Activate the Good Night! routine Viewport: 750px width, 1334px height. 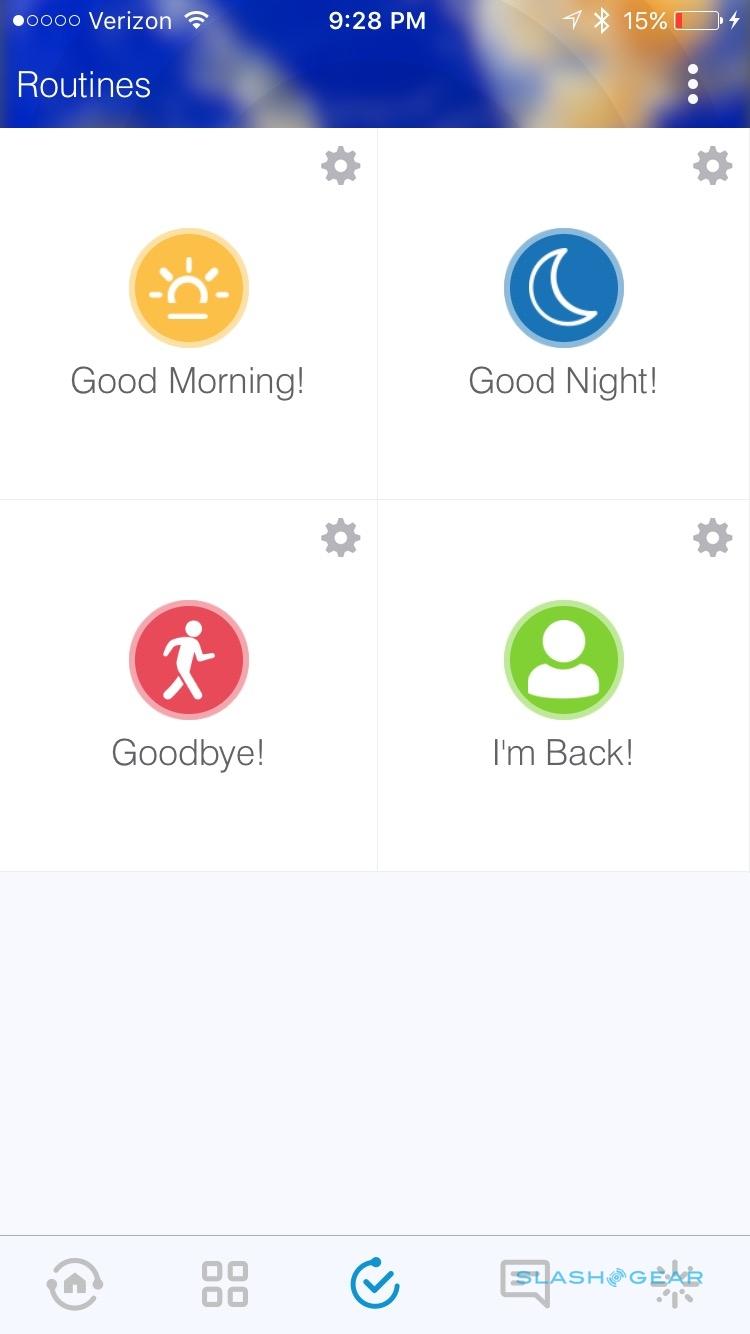[x=563, y=288]
